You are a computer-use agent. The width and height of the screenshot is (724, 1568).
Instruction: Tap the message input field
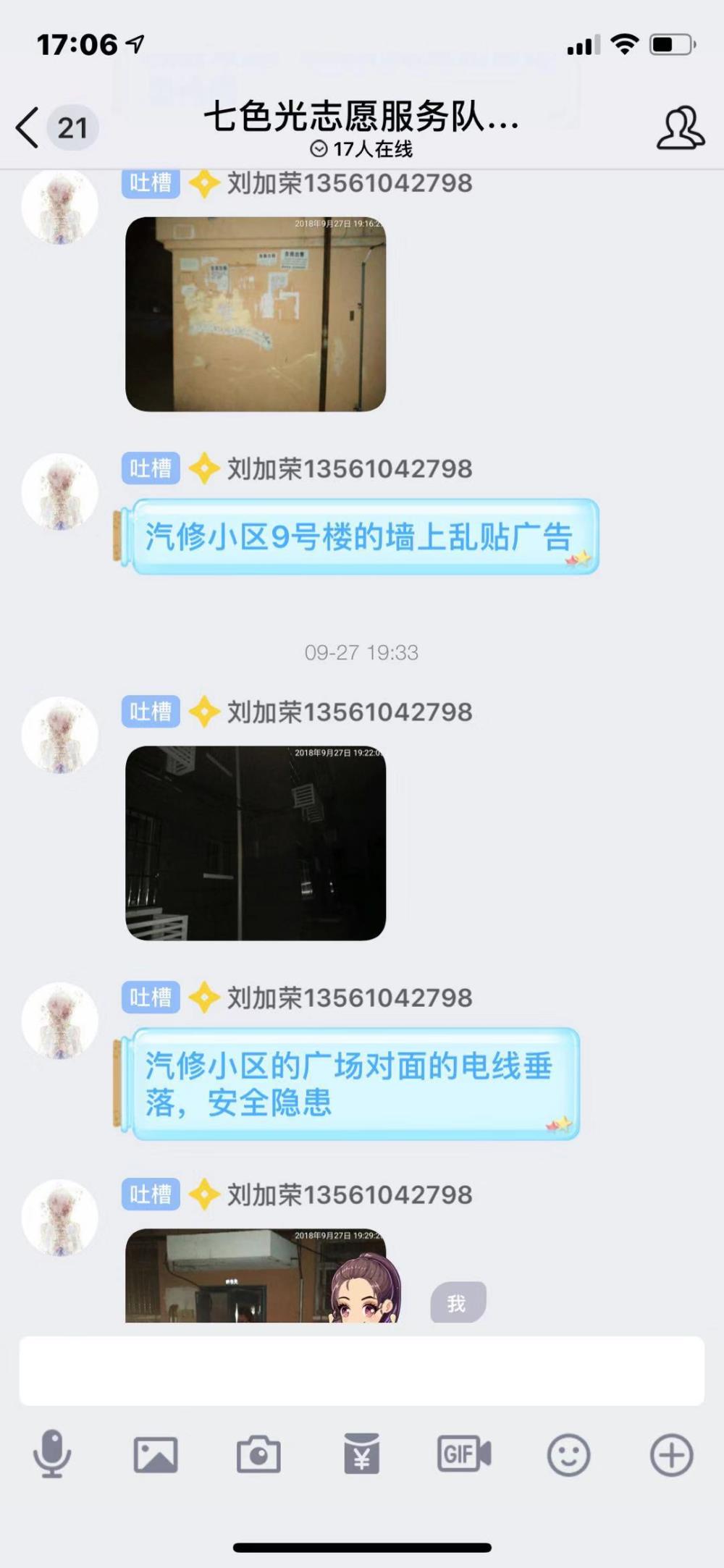click(361, 1371)
